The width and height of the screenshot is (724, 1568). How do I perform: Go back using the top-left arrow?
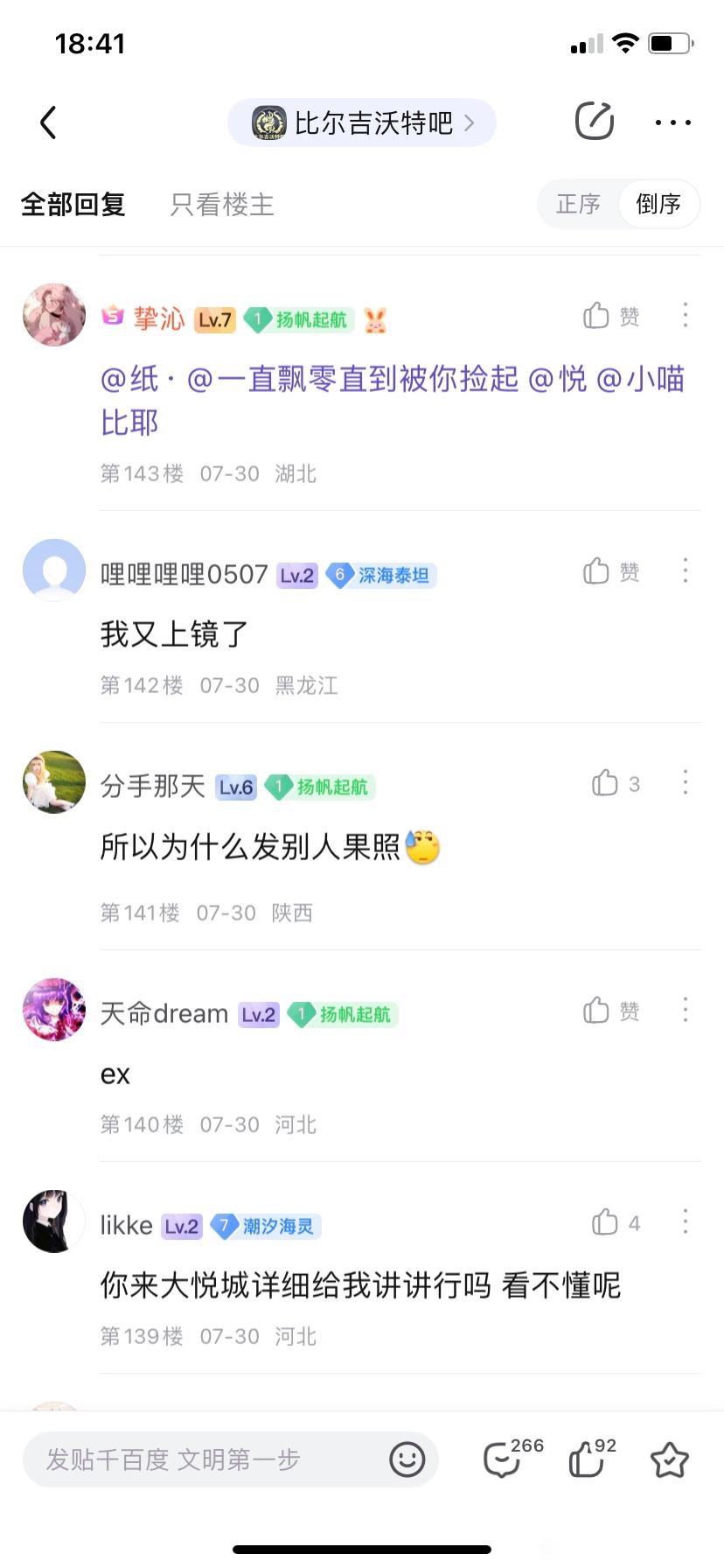pyautogui.click(x=48, y=122)
